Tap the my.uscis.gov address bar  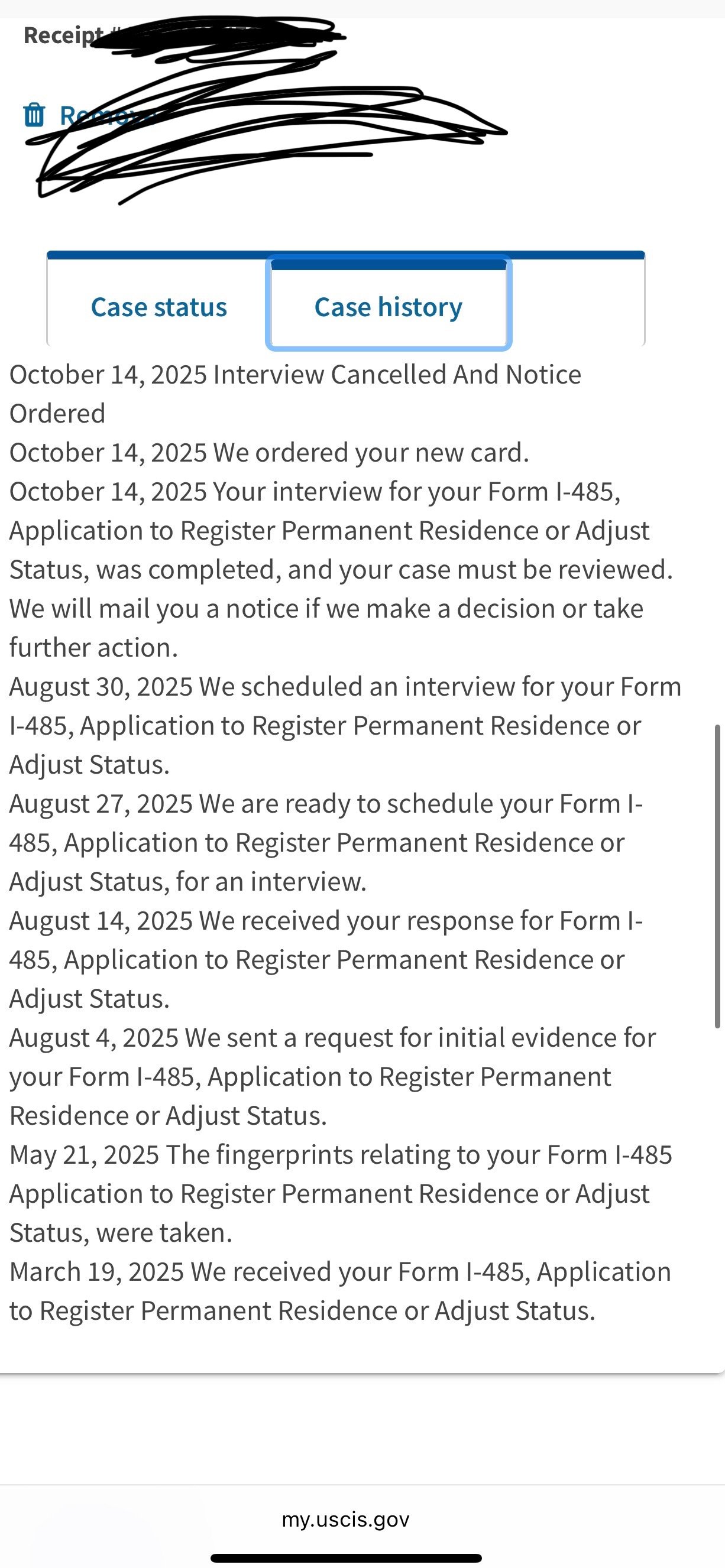(x=345, y=1520)
